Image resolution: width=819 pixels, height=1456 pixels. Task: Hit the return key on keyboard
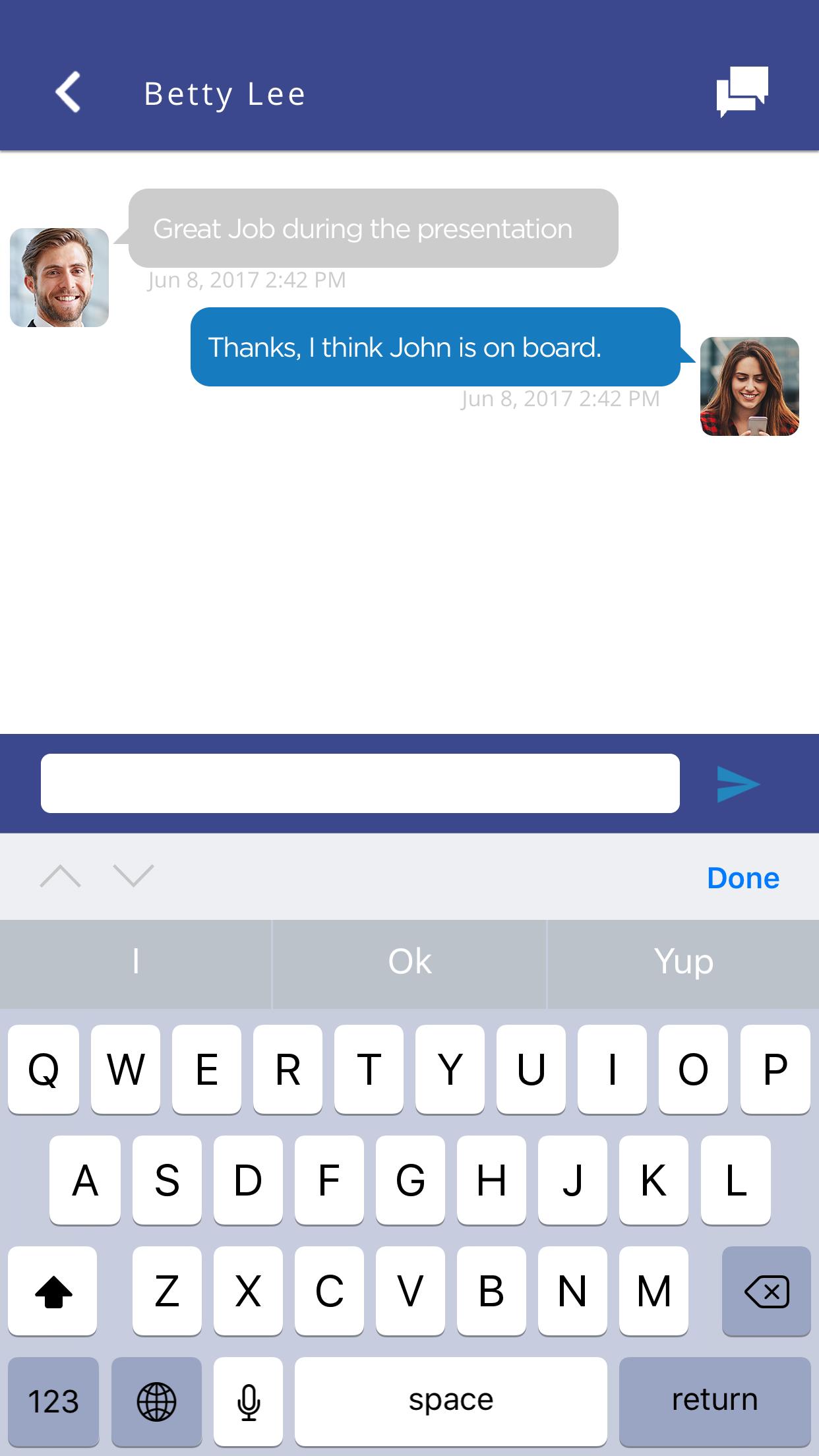714,1400
